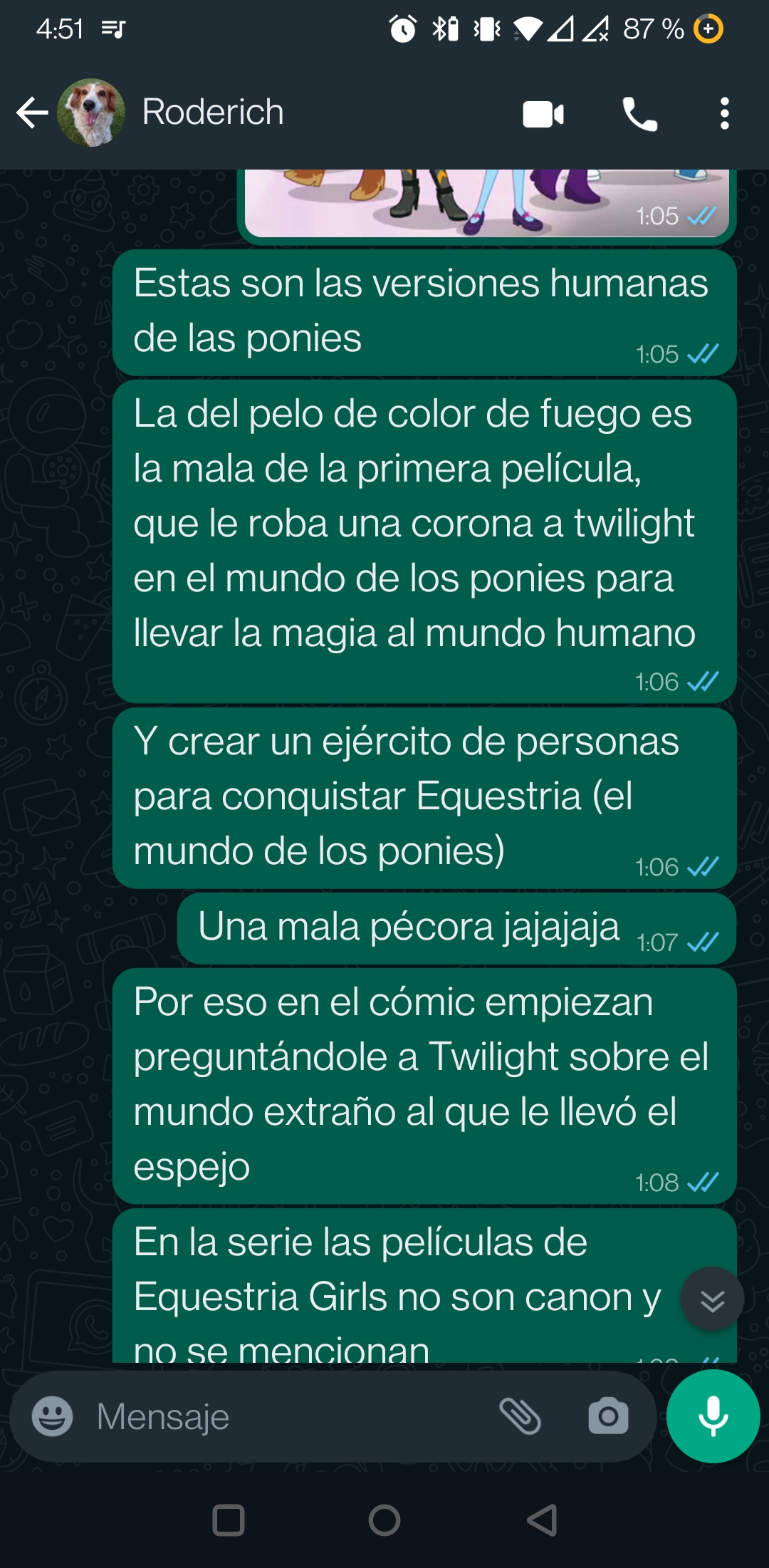Image resolution: width=769 pixels, height=1568 pixels.
Task: Go back to the chats list
Action: (32, 113)
